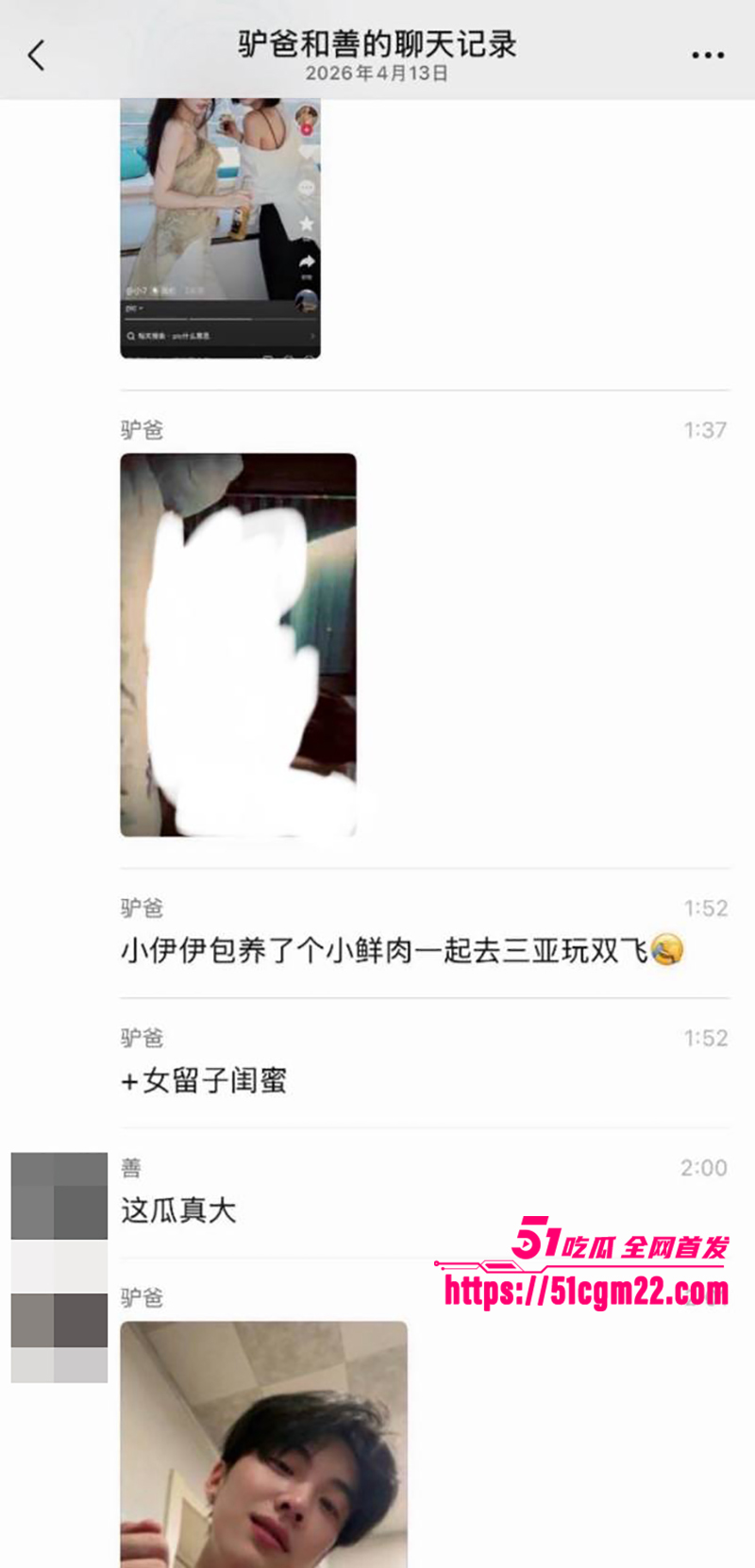Tap the video progress bar in the Douyin screenshot

[x=217, y=319]
